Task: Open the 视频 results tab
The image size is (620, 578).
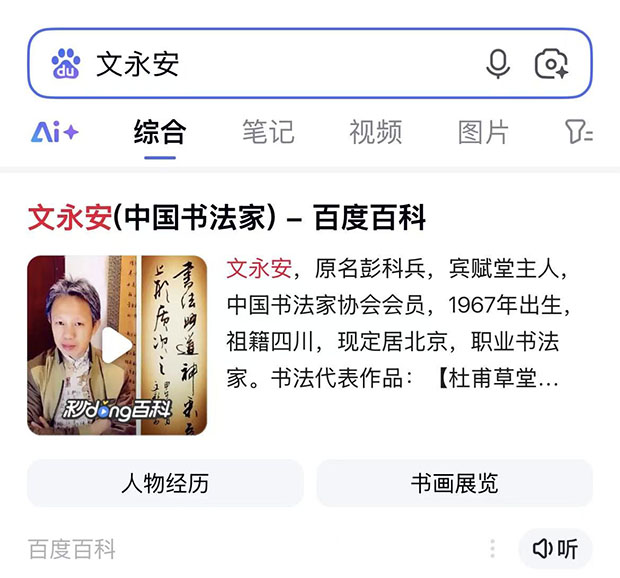Action: coord(375,132)
